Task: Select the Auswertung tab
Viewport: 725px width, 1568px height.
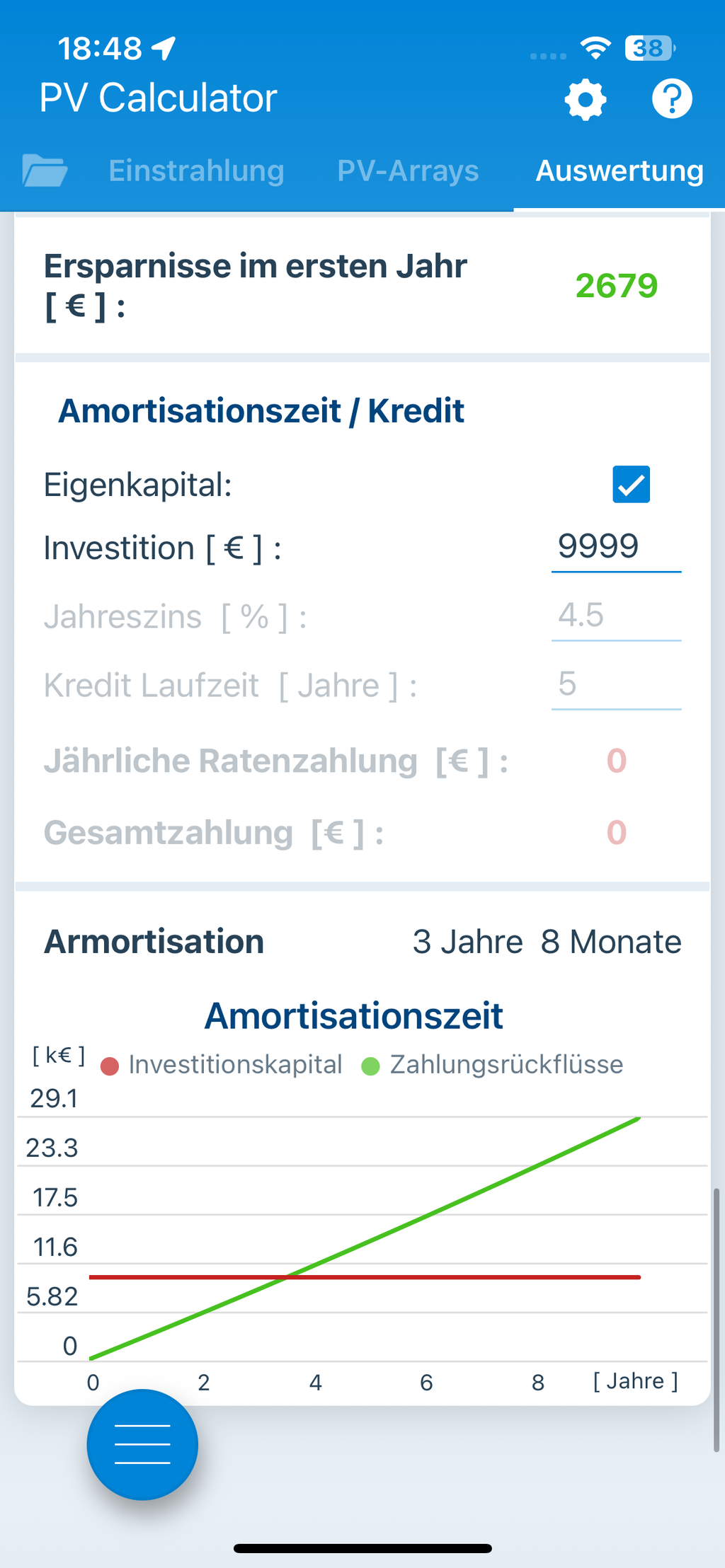Action: point(620,171)
